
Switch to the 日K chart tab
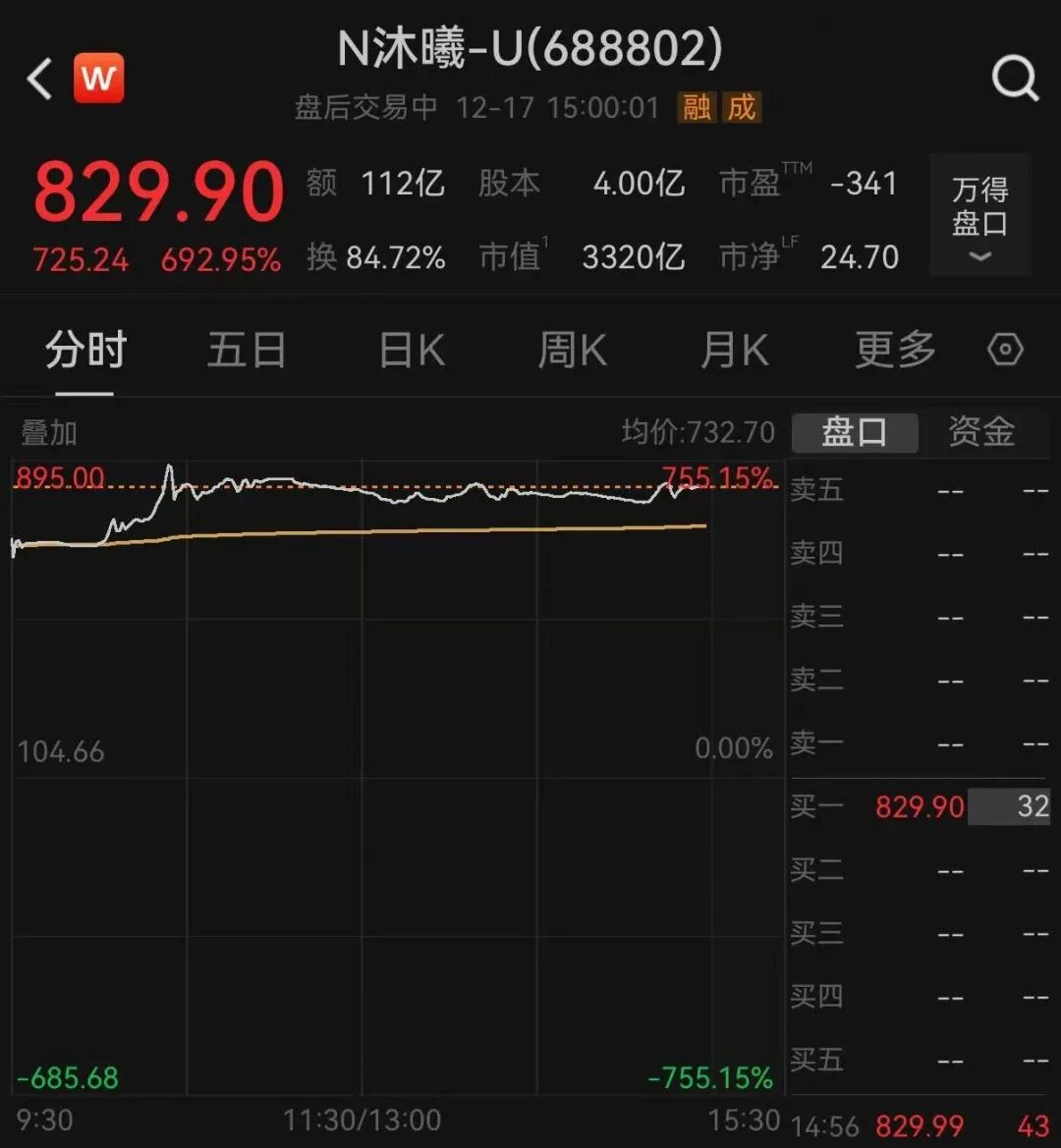pos(412,351)
